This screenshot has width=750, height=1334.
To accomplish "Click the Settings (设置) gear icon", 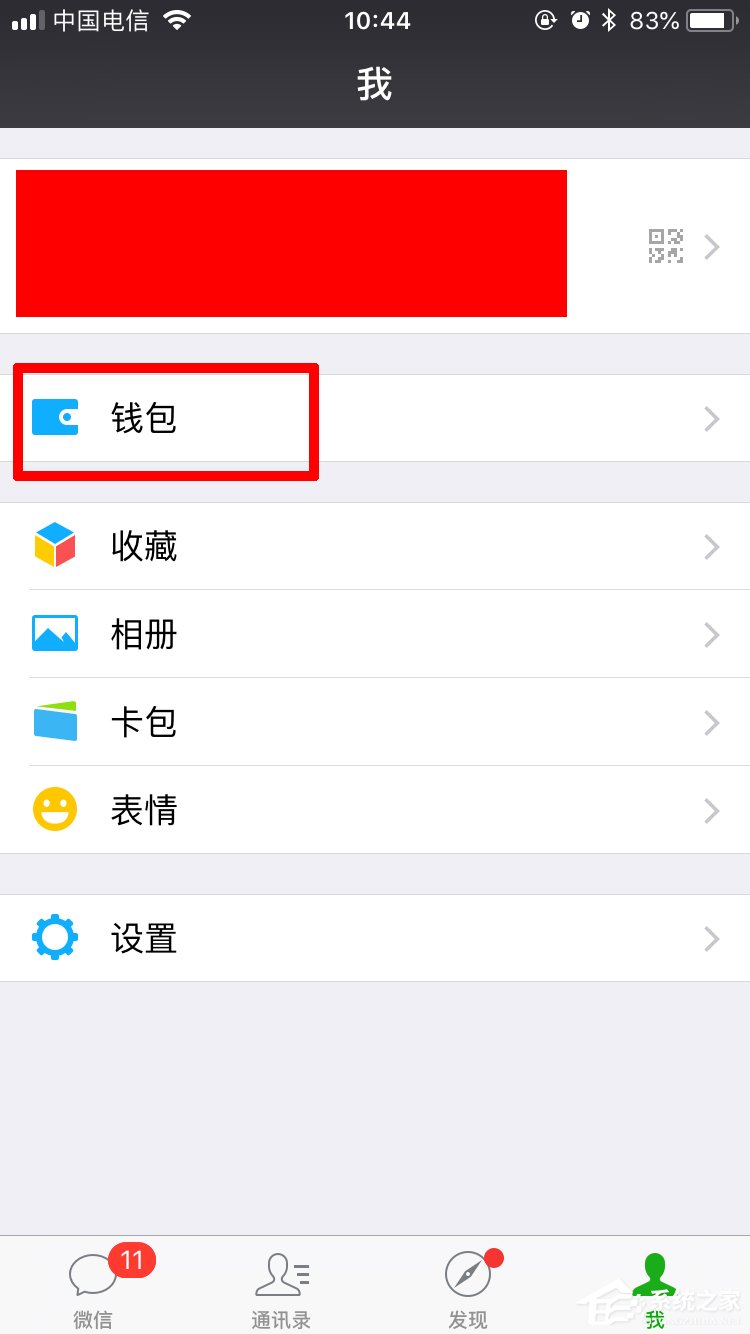I will point(55,937).
